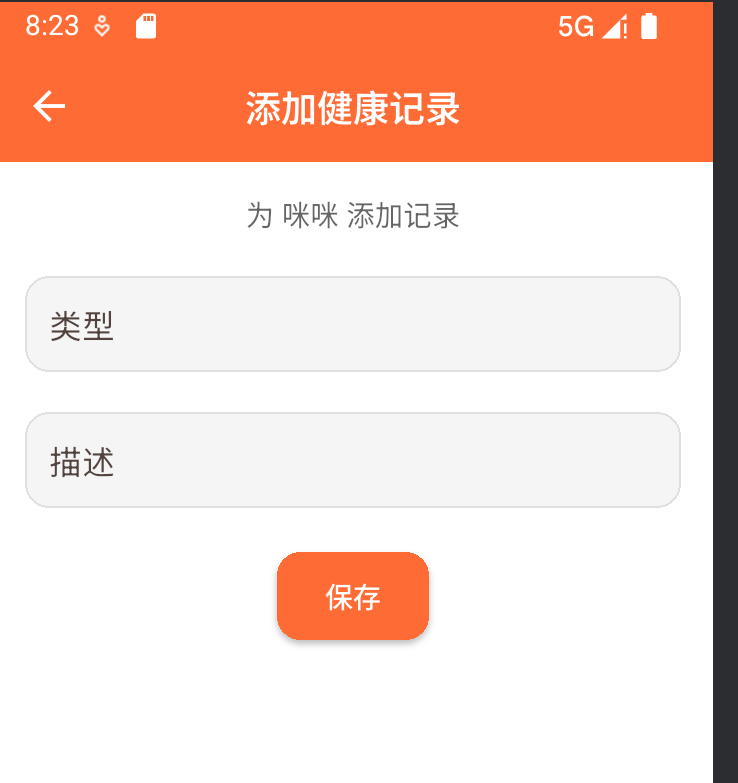Tap the text 为 咪咪 添加记录

click(352, 216)
